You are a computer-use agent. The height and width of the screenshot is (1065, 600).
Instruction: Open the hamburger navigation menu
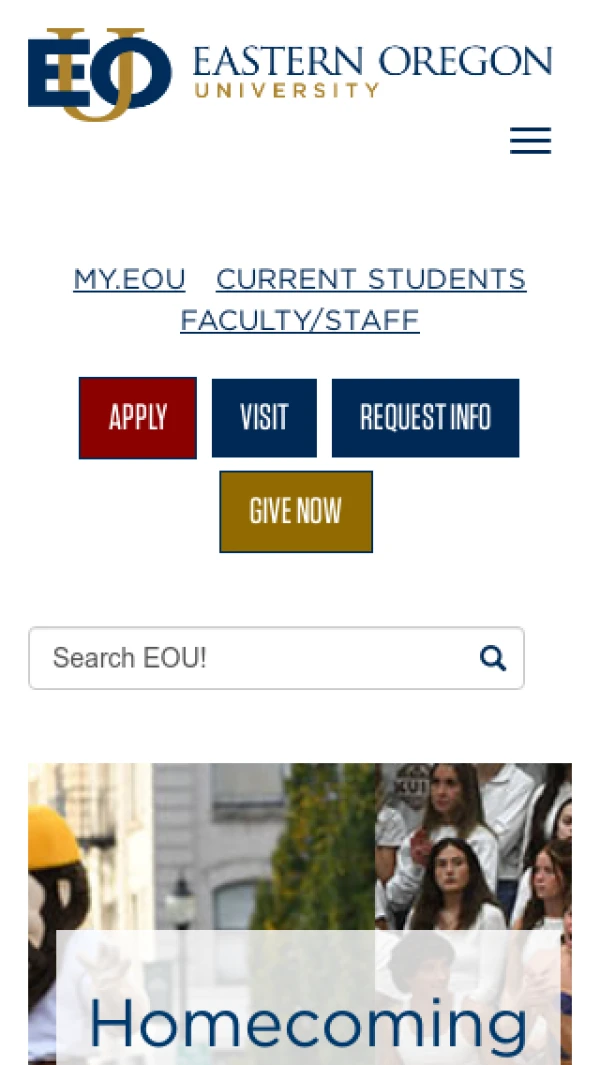pos(530,141)
